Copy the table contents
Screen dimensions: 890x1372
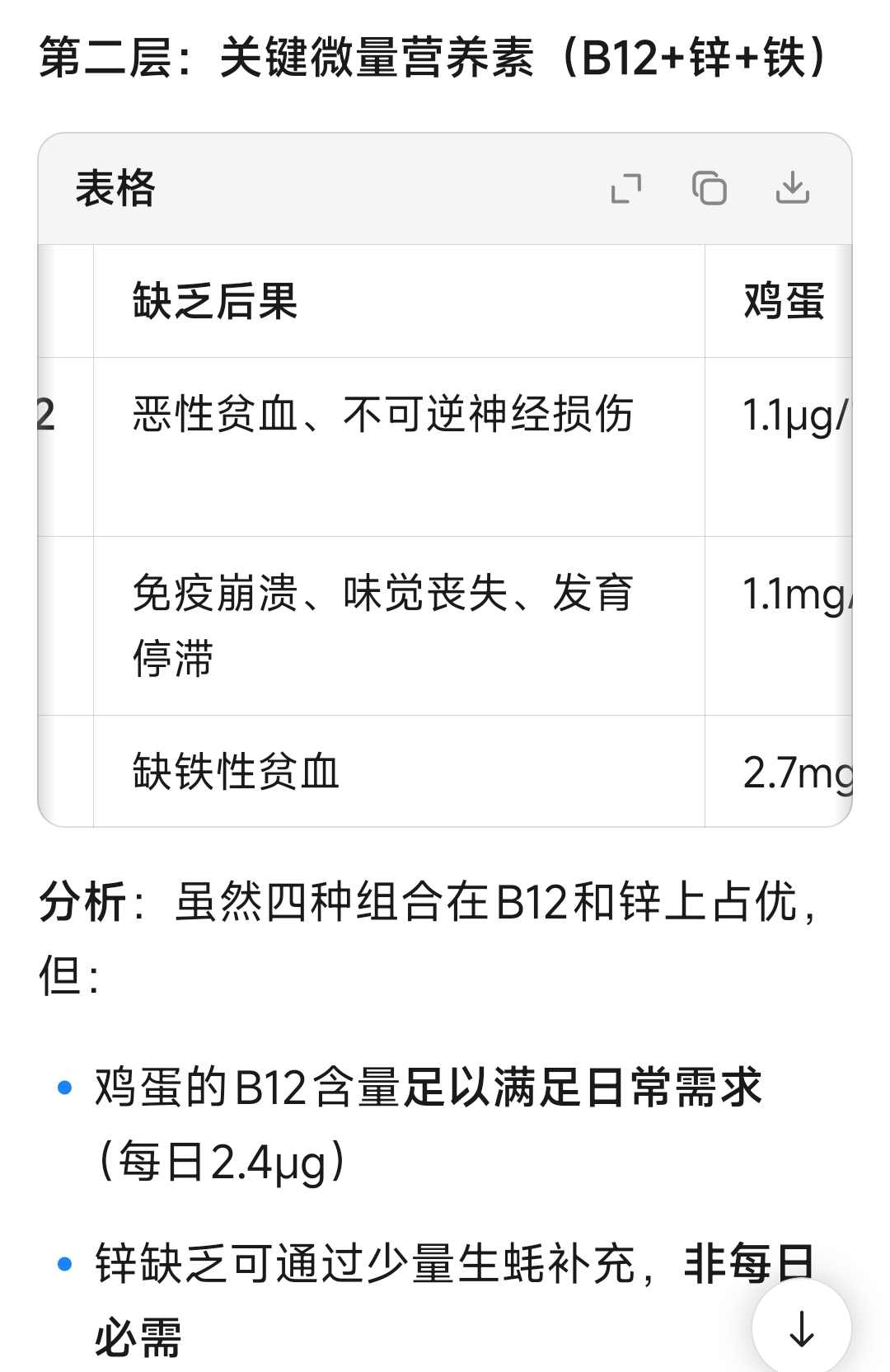coord(710,188)
